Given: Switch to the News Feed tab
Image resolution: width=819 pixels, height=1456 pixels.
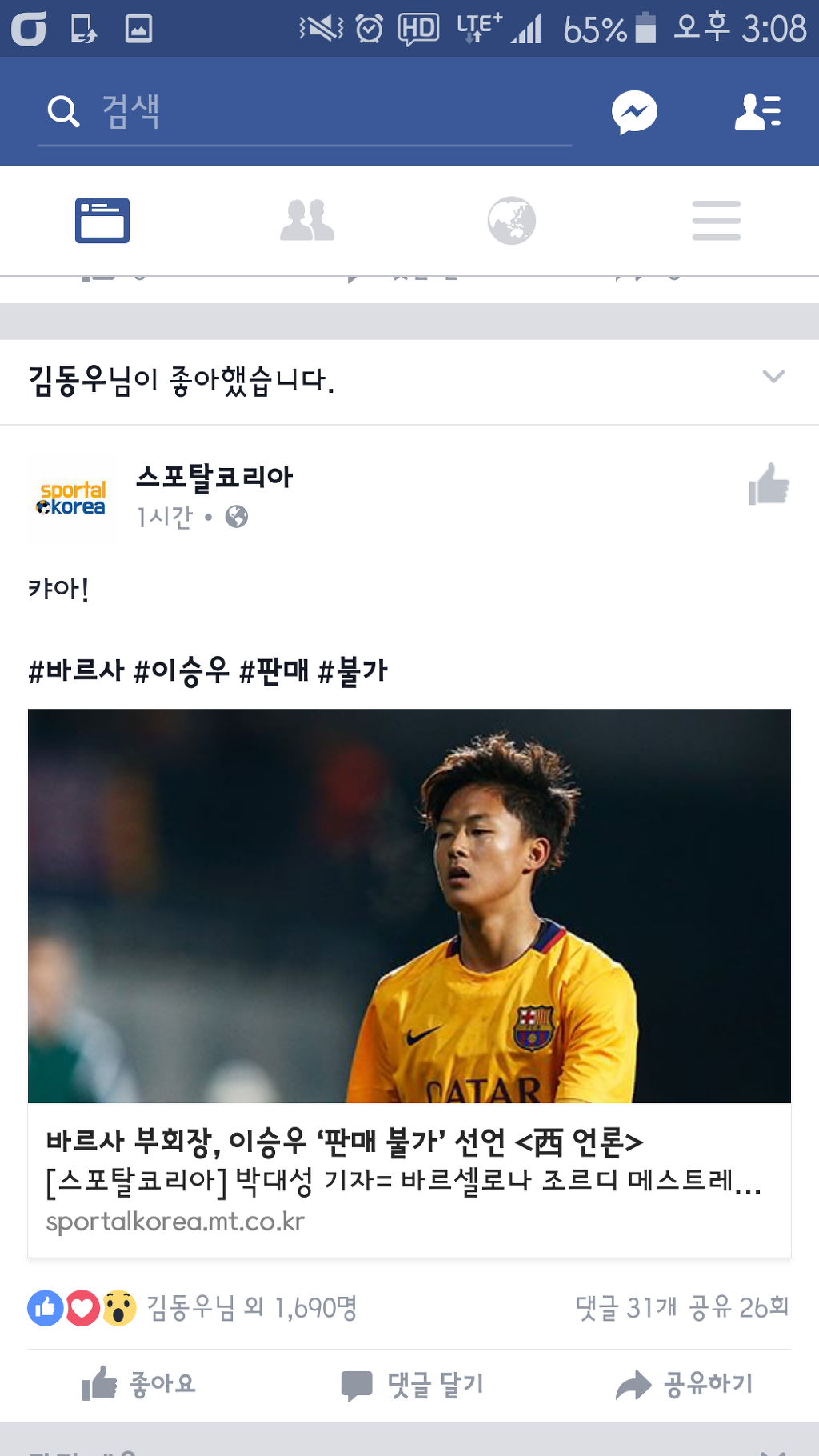Looking at the screenshot, I should pyautogui.click(x=102, y=221).
